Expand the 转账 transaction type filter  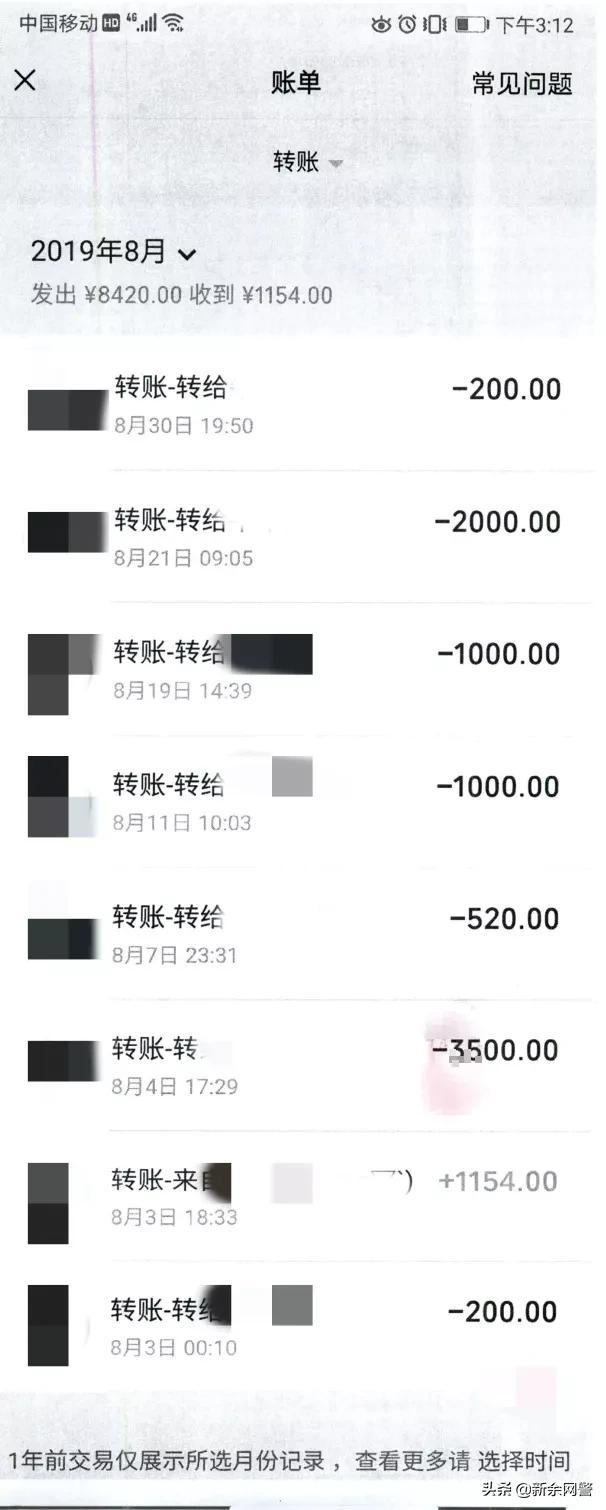click(x=307, y=162)
